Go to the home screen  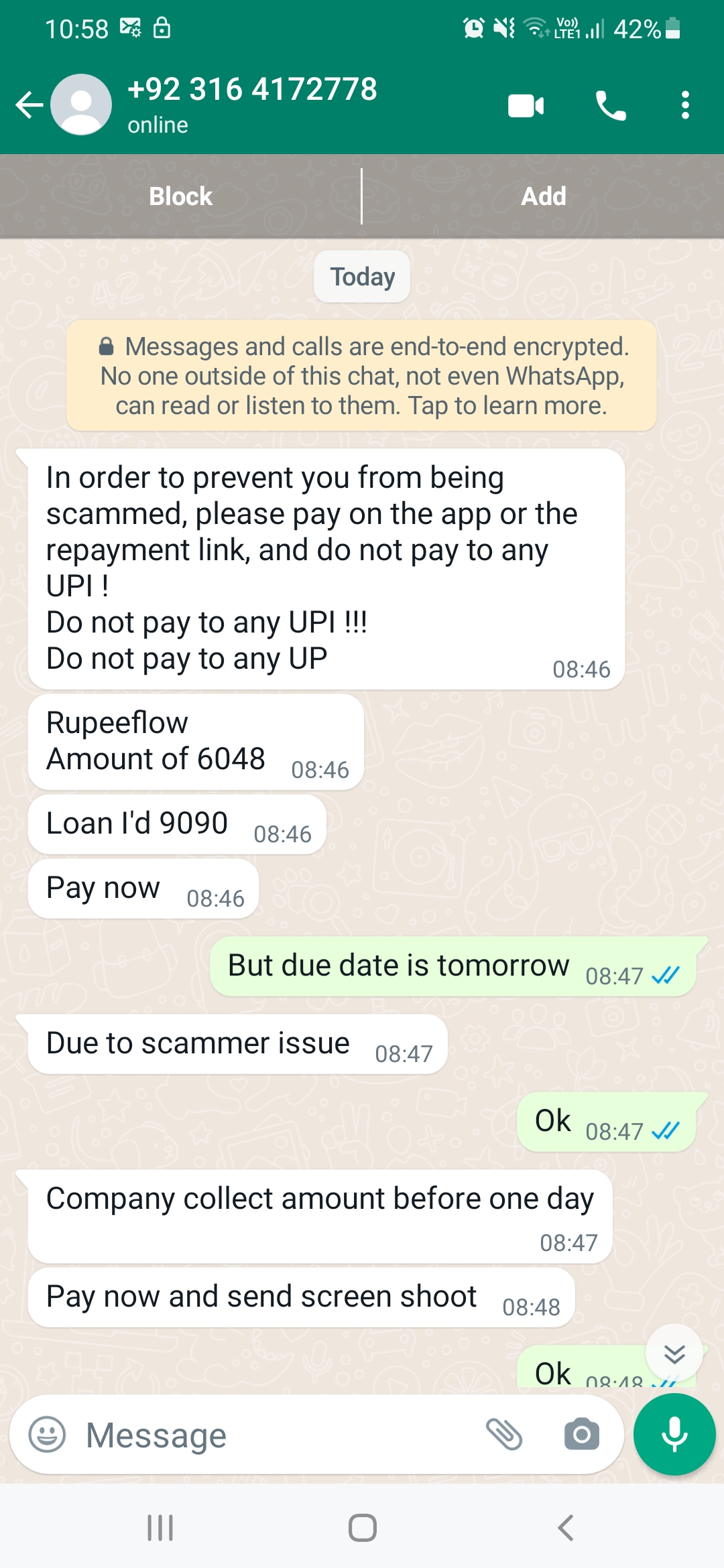[x=362, y=1528]
